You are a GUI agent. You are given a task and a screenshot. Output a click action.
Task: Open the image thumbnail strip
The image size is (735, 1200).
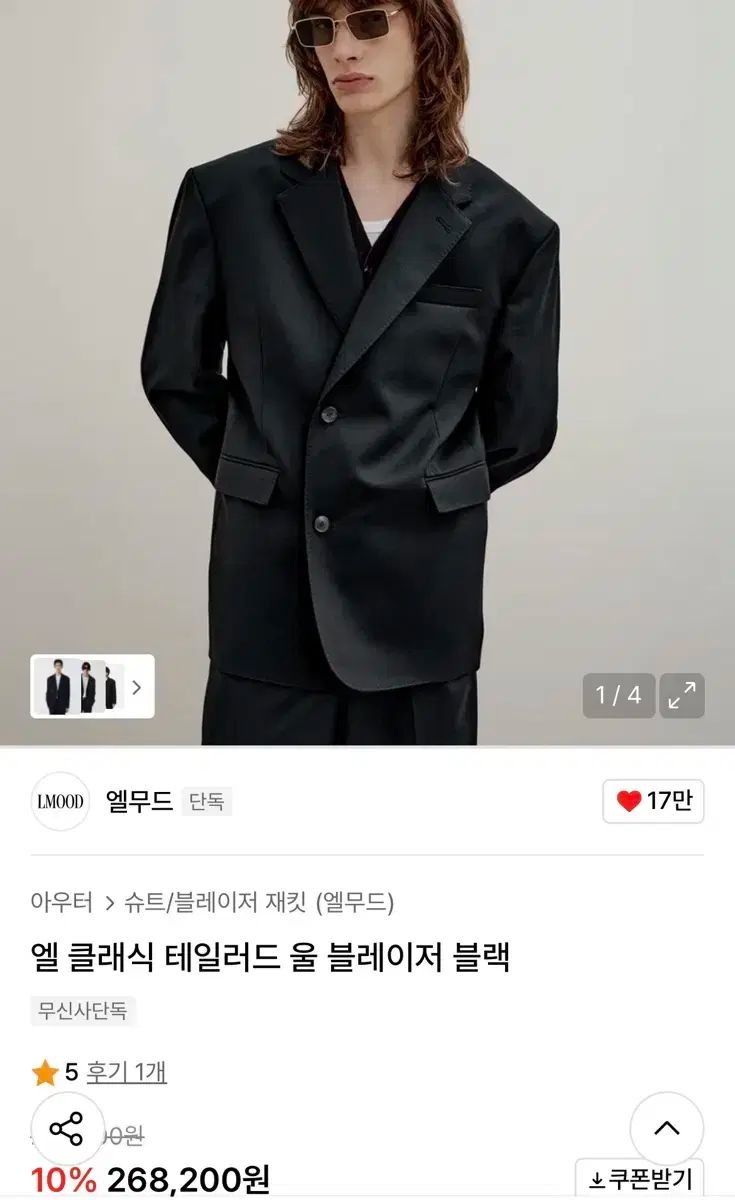point(92,687)
